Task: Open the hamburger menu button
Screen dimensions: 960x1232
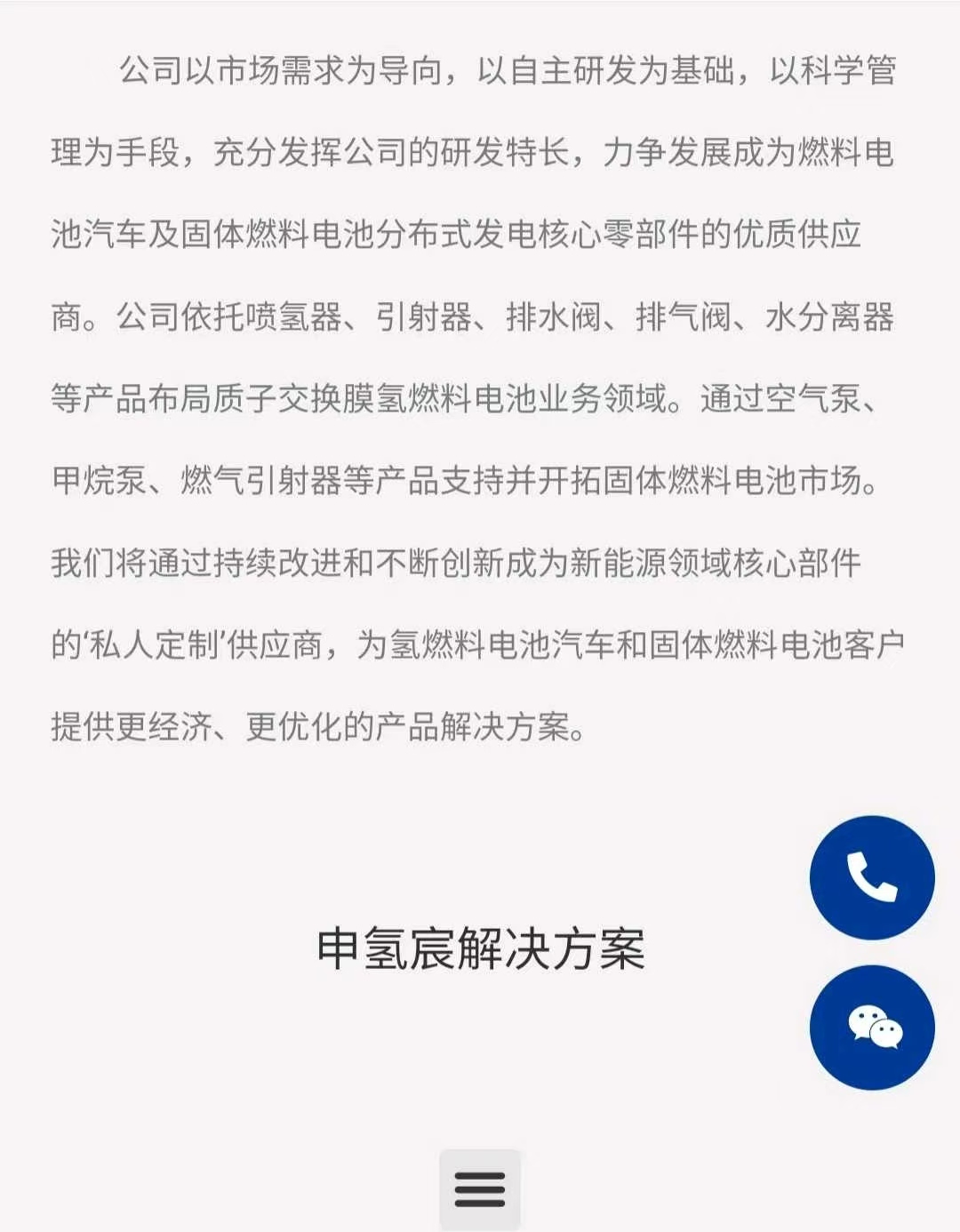Action: [480, 1189]
